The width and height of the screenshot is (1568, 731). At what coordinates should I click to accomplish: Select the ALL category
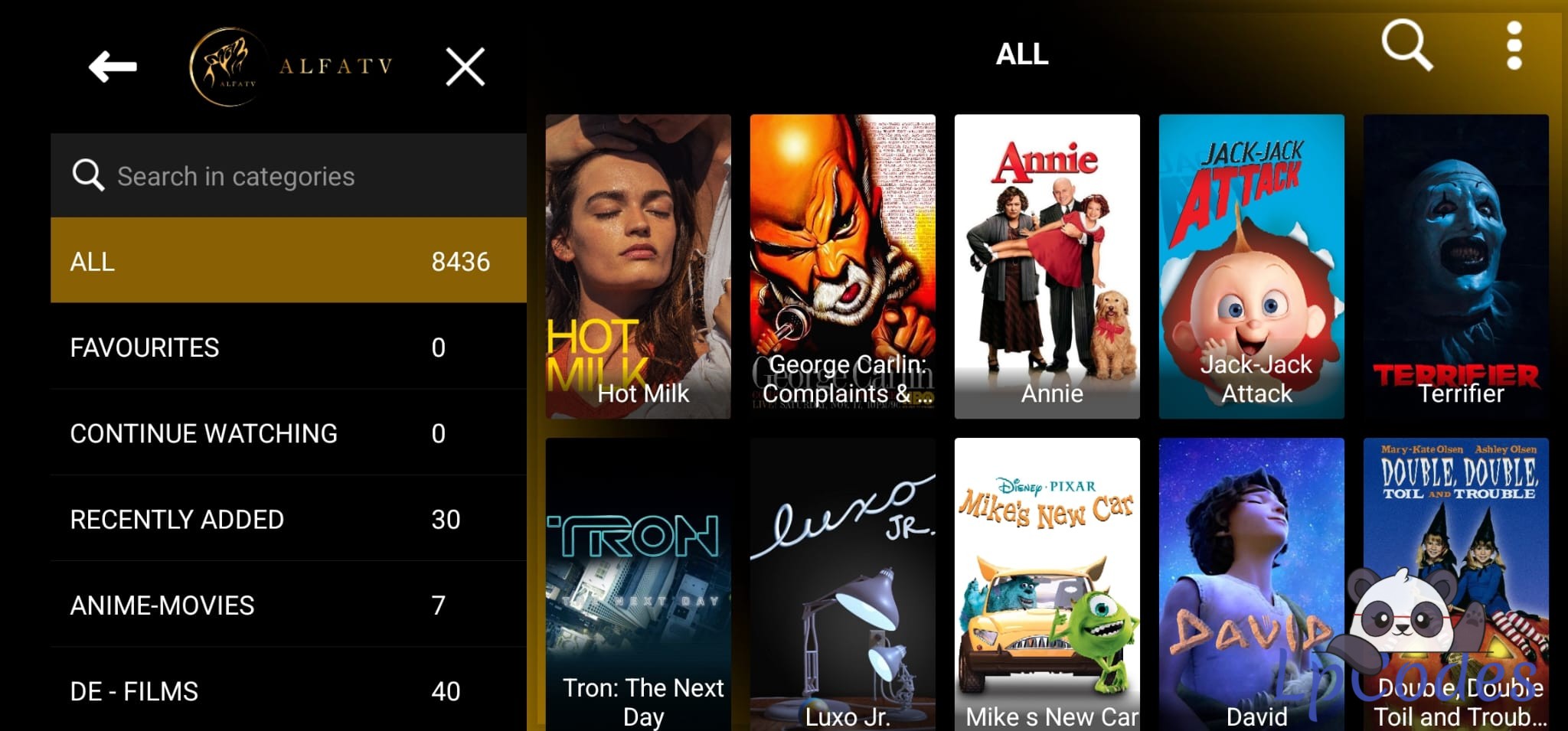(288, 261)
